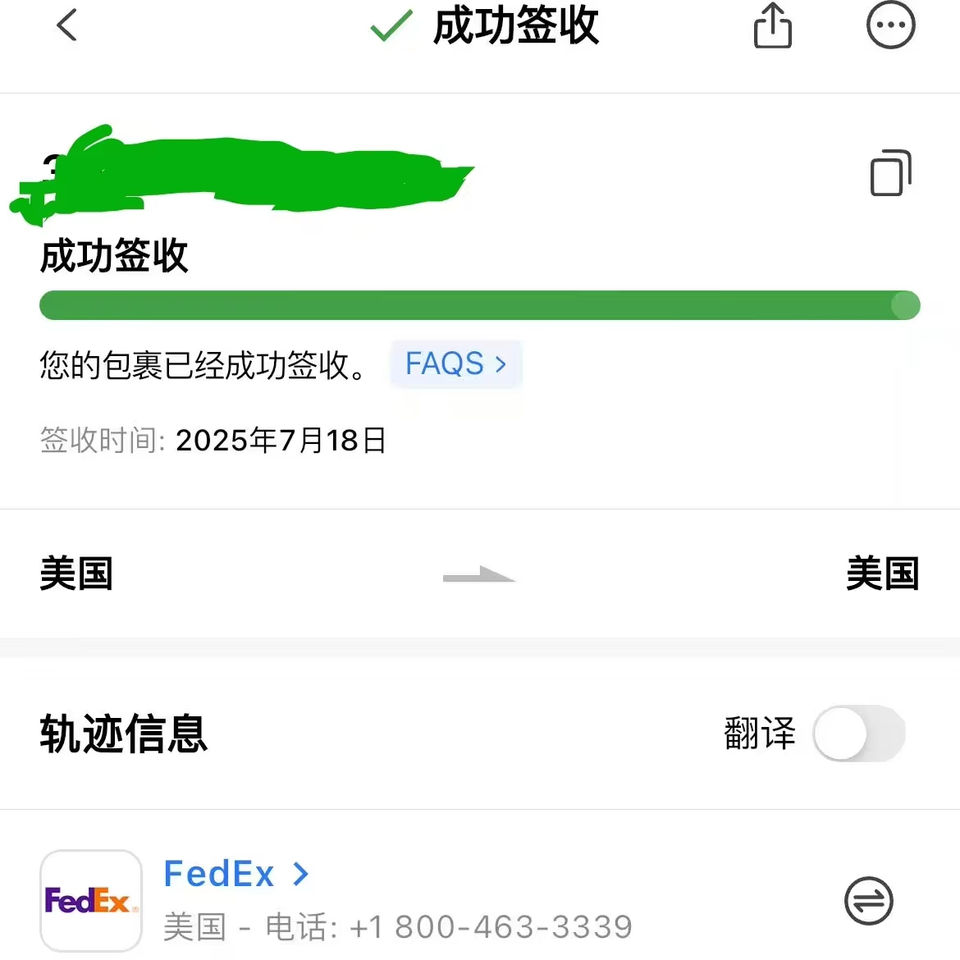
Task: Open the three-dot more options menu
Action: click(x=890, y=26)
